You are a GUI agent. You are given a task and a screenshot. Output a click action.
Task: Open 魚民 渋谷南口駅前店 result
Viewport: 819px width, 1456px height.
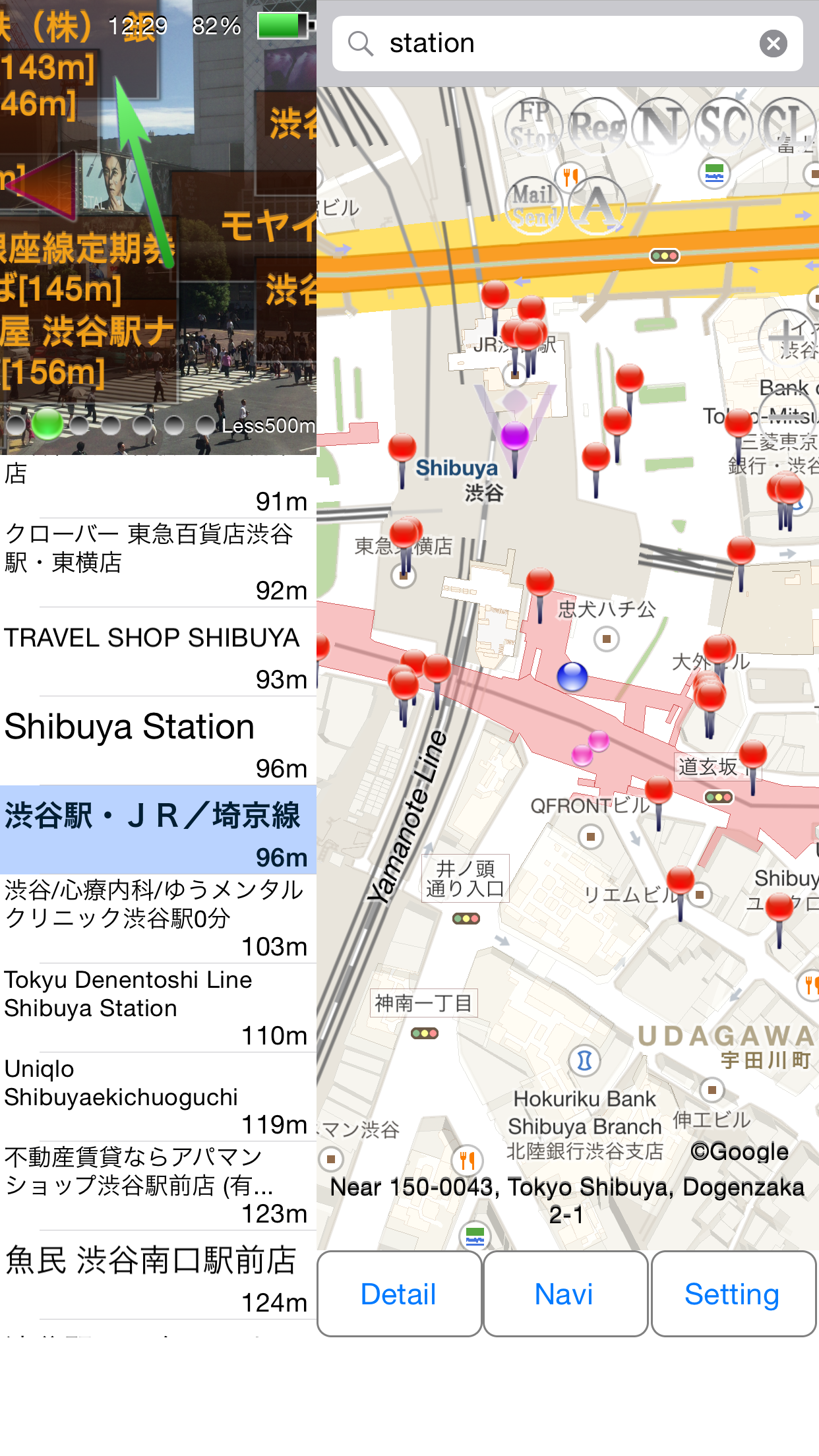pyautogui.click(x=158, y=1275)
